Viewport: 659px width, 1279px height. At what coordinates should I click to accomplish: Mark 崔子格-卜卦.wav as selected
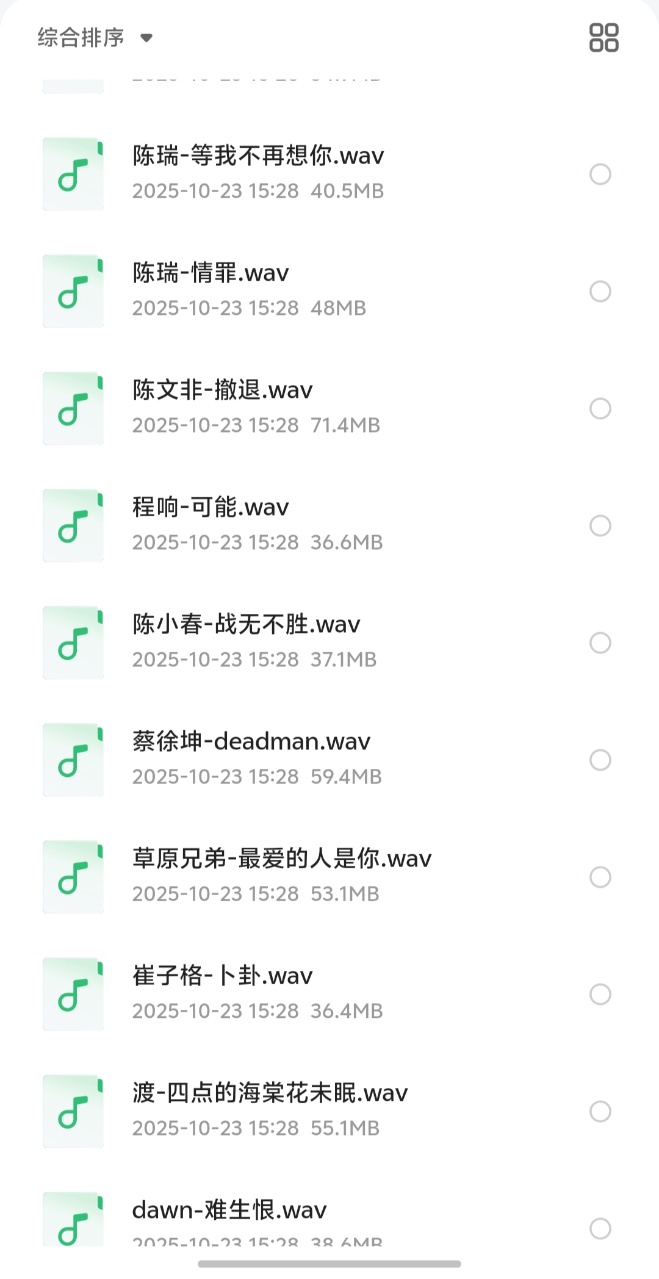pyautogui.click(x=600, y=994)
